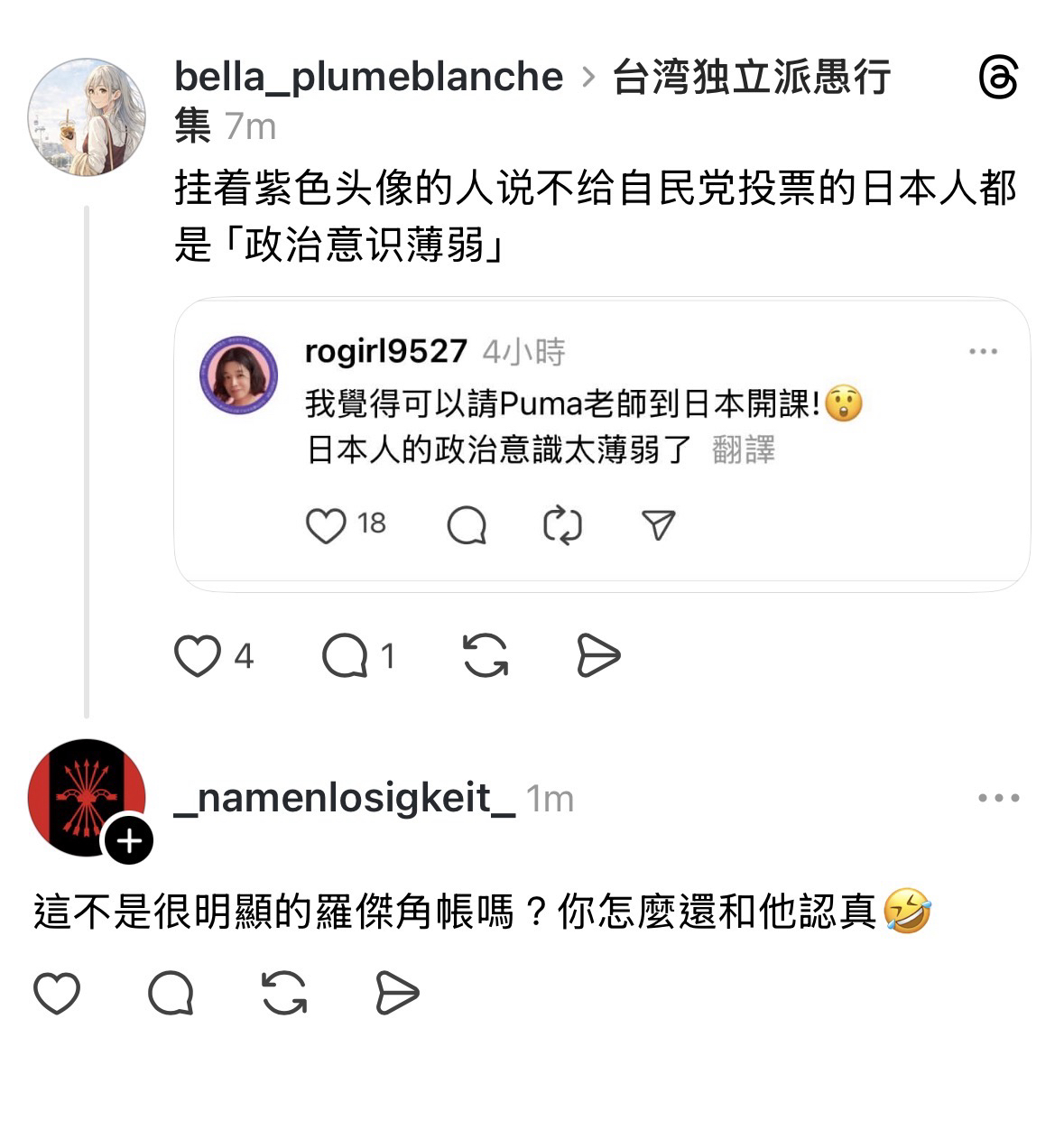Viewport: 1064px width, 1130px height.
Task: Repost bella_plumeblanche's post
Action: (486, 656)
